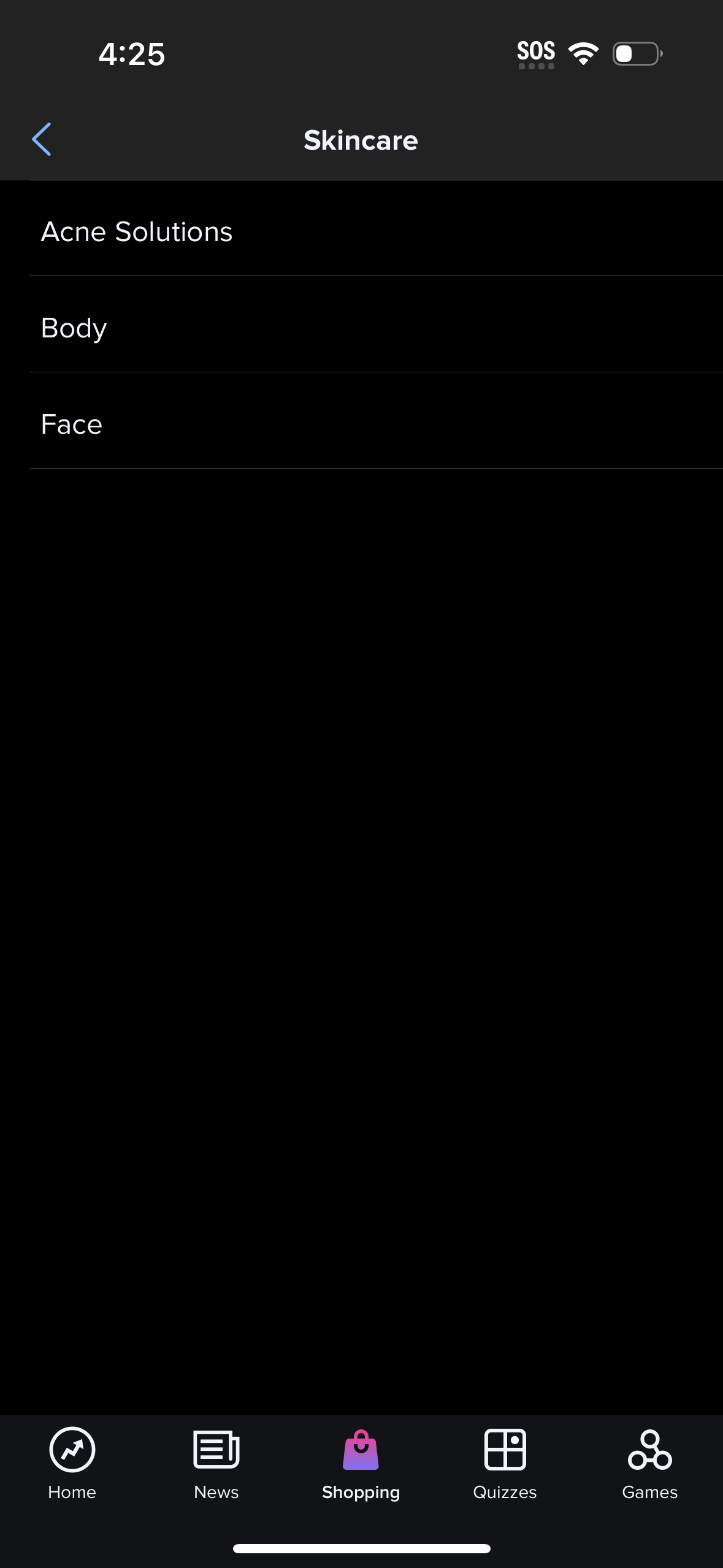Go to the Quizzes tab
This screenshot has height=1568, width=723.
505,1463
